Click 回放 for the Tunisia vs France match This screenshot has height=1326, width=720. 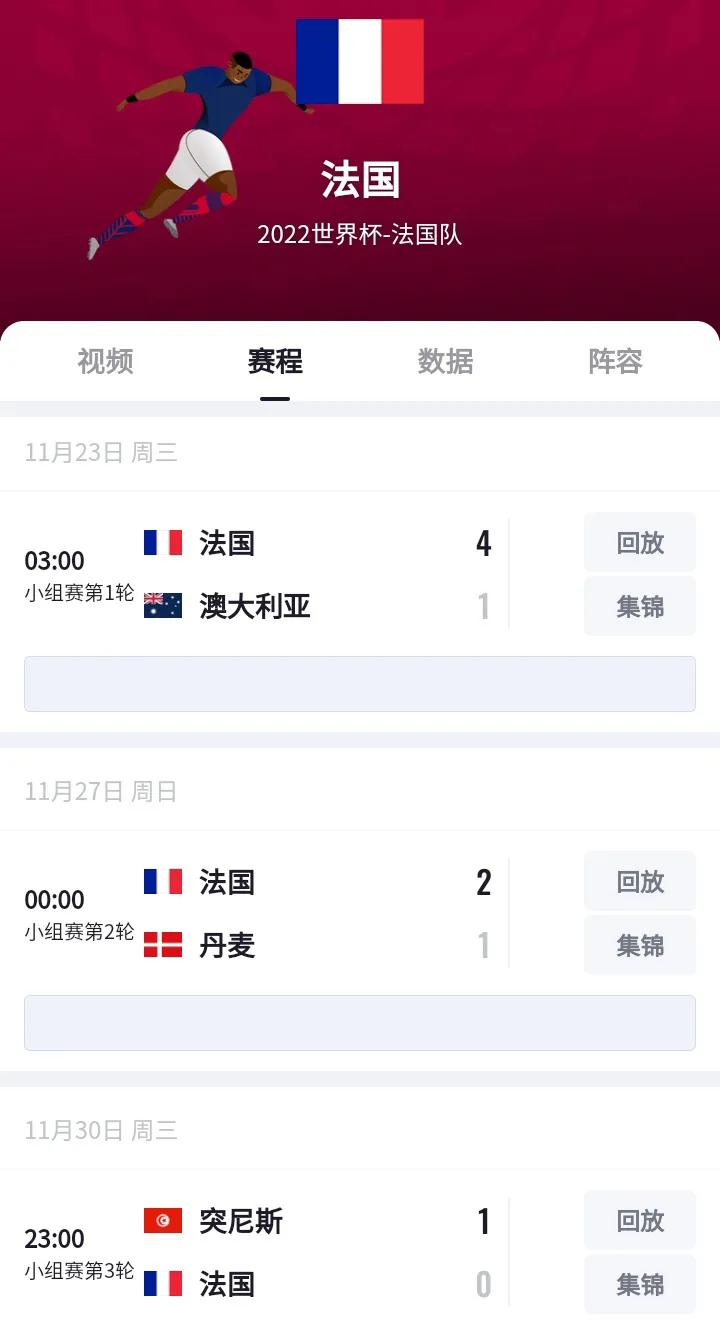[x=639, y=1220]
